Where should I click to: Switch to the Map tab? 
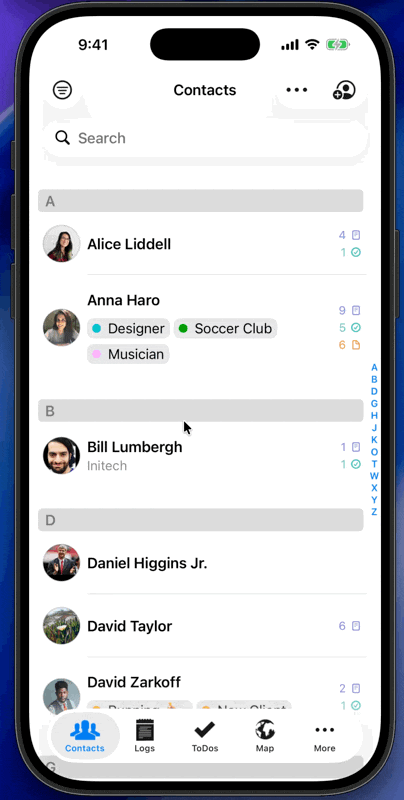click(x=265, y=736)
